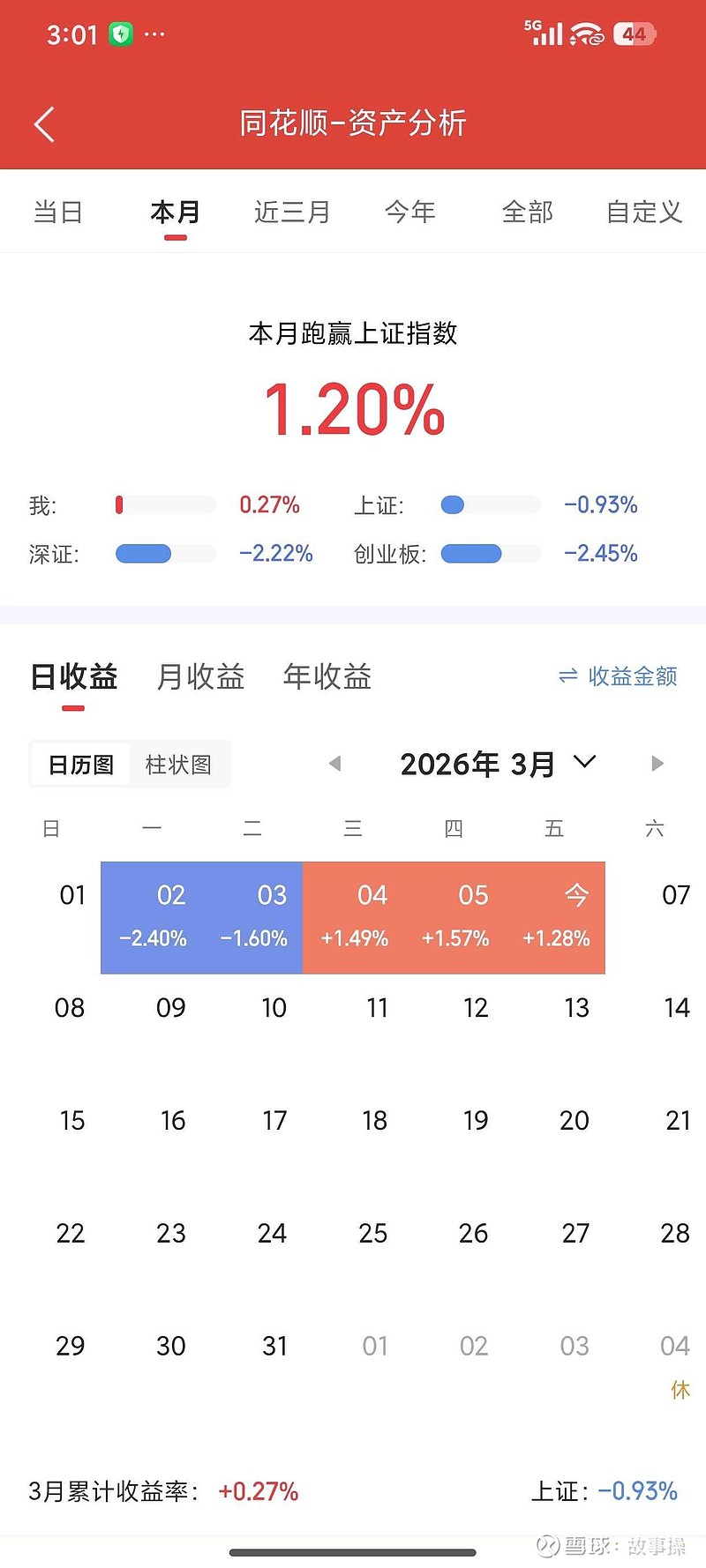The image size is (706, 1568).
Task: Switch to the 当日 daily view
Action: pyautogui.click(x=58, y=212)
